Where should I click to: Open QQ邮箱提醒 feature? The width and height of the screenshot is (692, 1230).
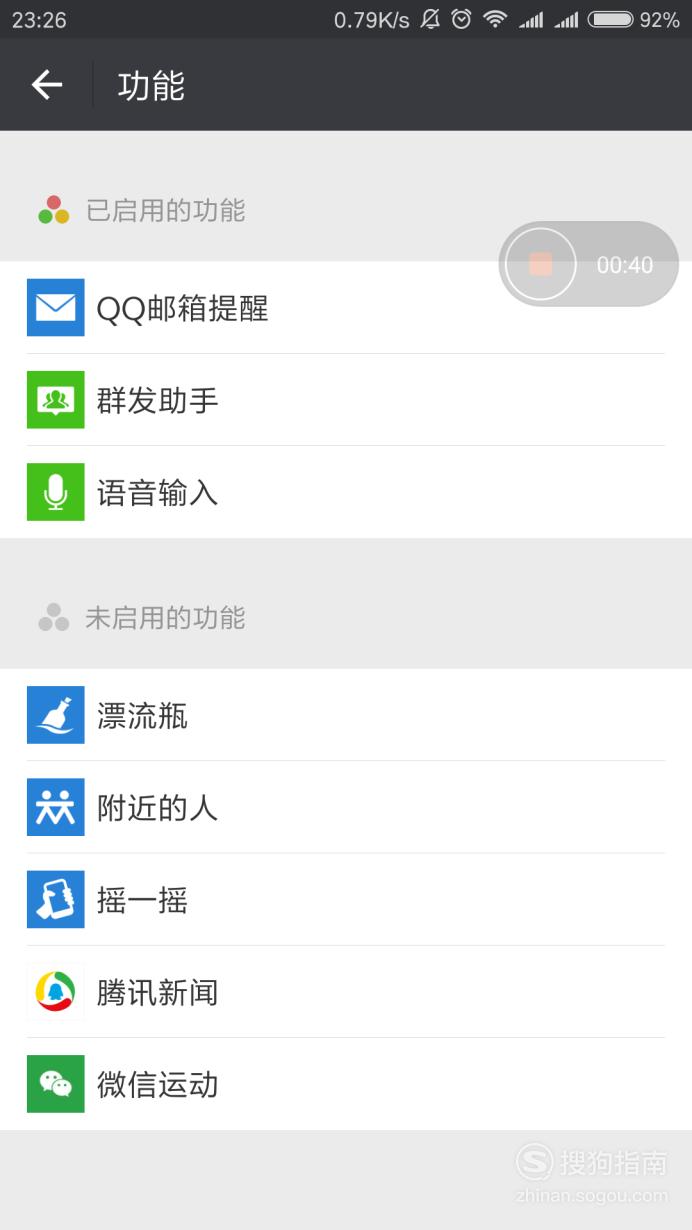[x=346, y=307]
